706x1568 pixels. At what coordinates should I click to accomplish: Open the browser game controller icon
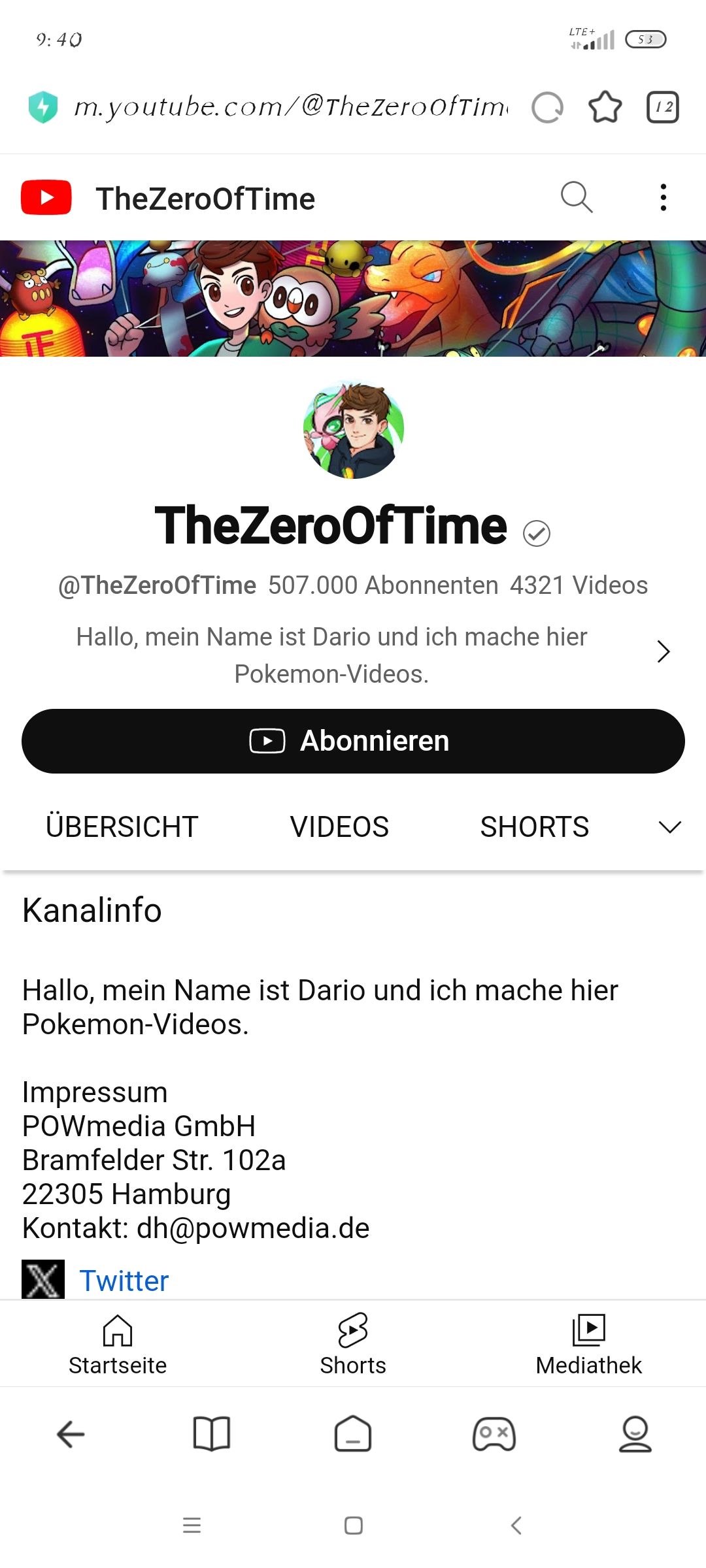(494, 1434)
